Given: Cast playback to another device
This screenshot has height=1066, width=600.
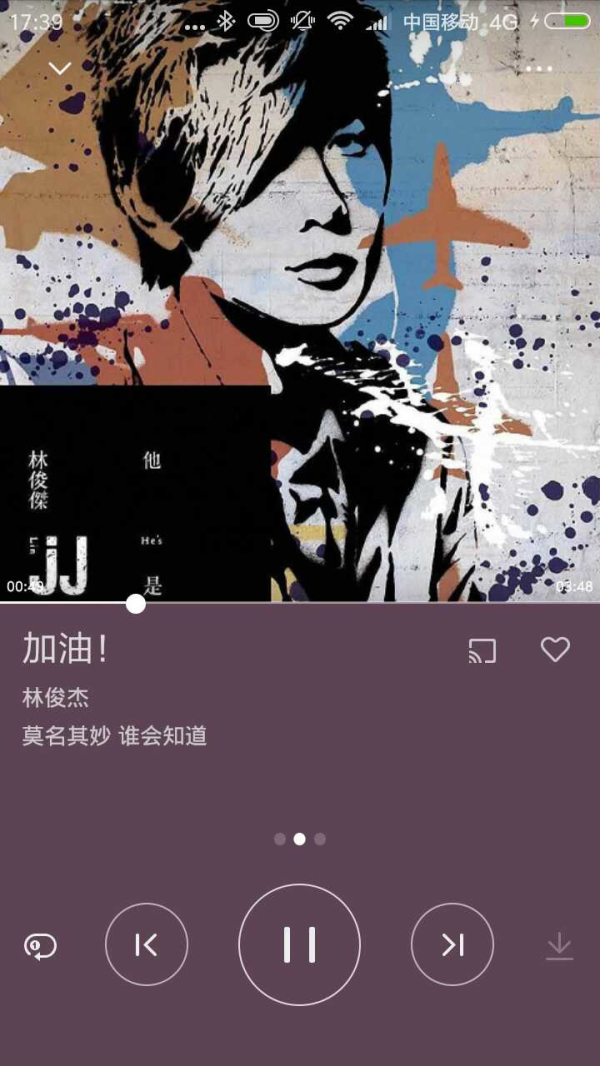Looking at the screenshot, I should coord(482,651).
